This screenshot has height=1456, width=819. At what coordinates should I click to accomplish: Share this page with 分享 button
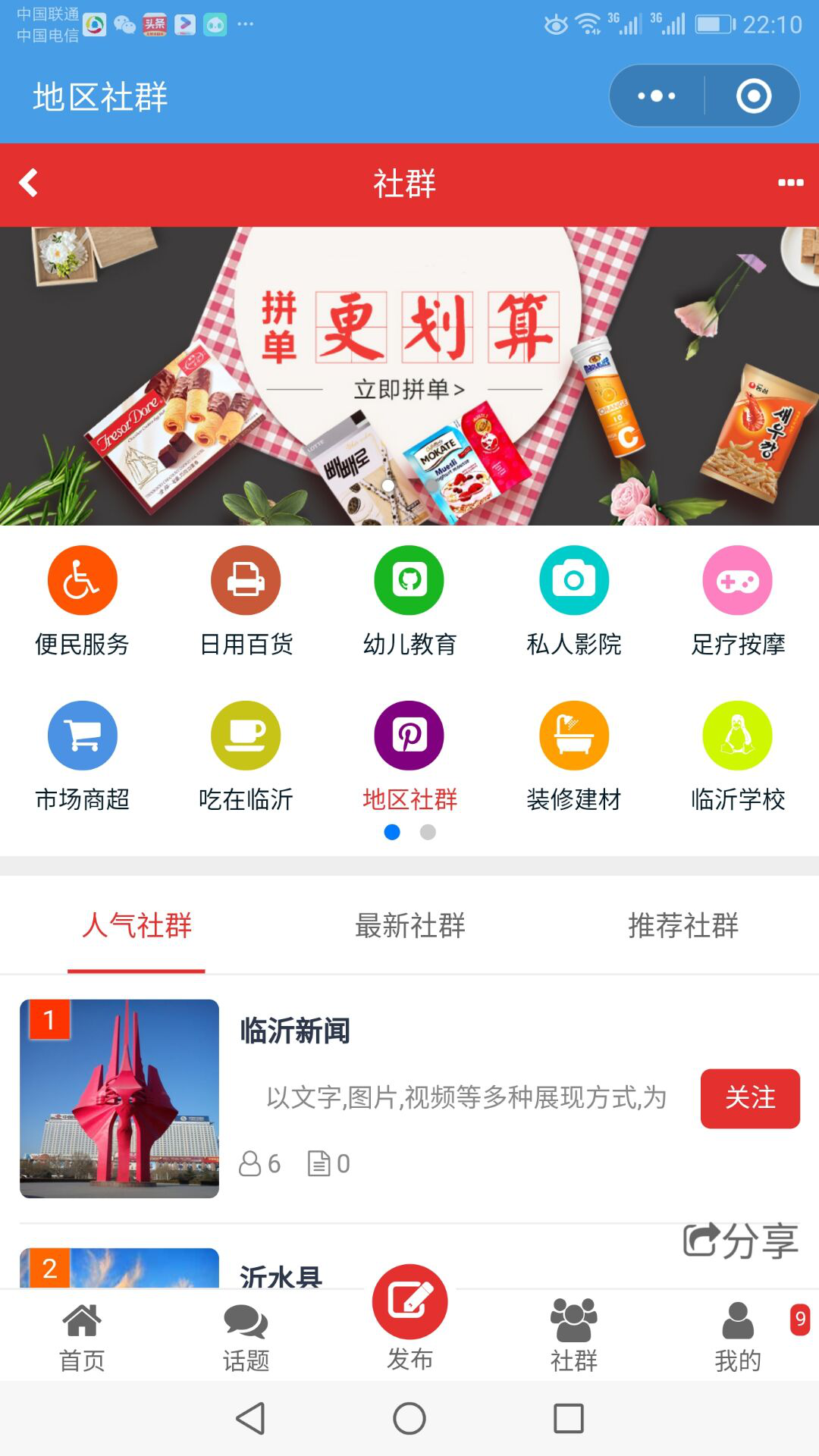click(740, 1241)
